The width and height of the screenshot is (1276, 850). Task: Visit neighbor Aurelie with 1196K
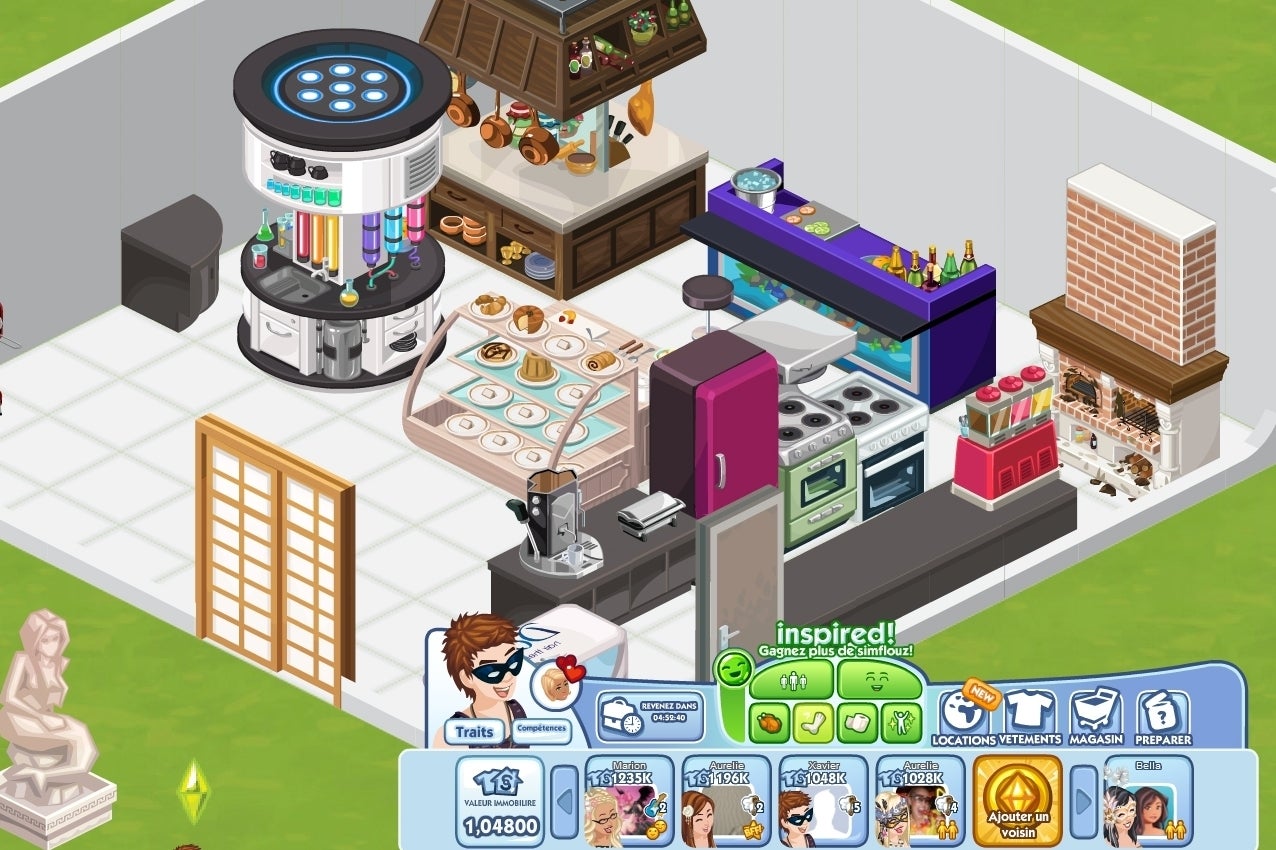click(725, 801)
